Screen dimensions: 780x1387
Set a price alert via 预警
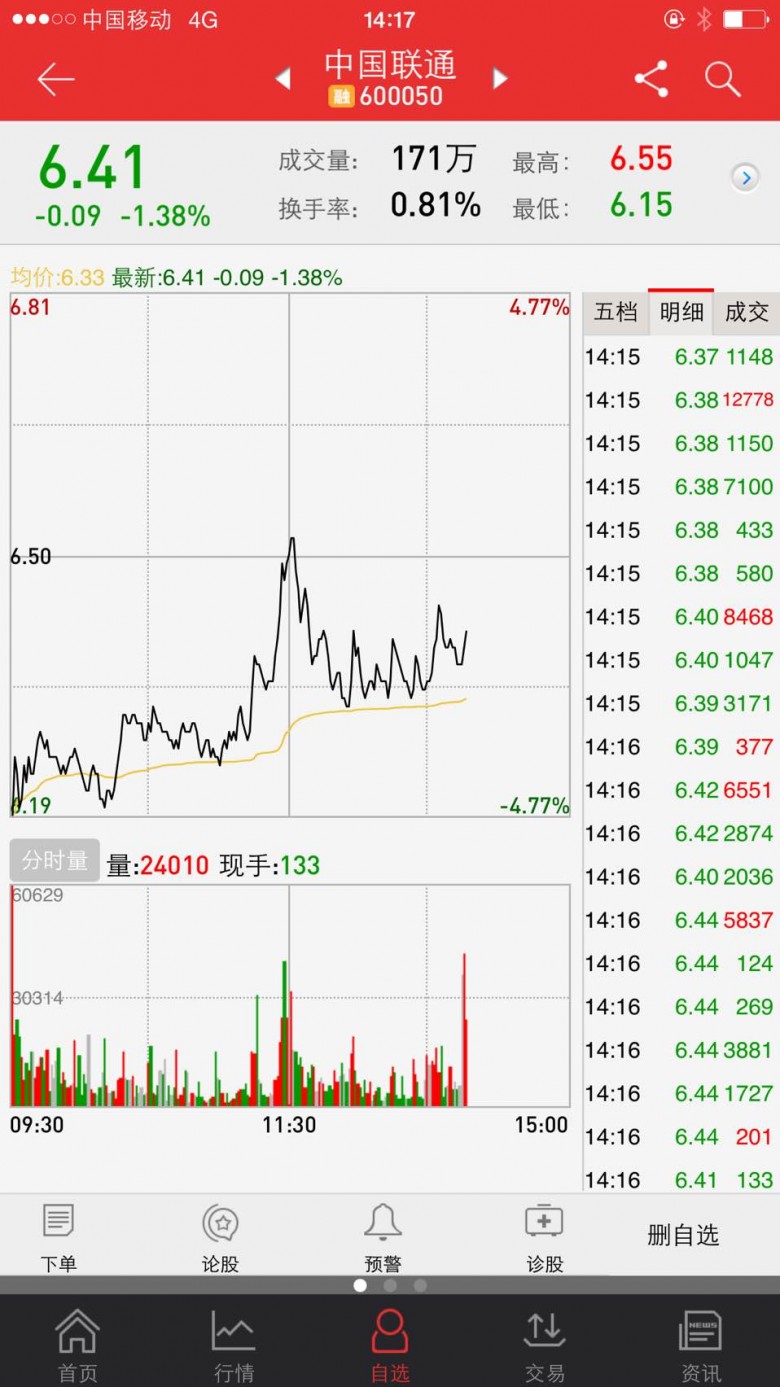click(x=383, y=1237)
